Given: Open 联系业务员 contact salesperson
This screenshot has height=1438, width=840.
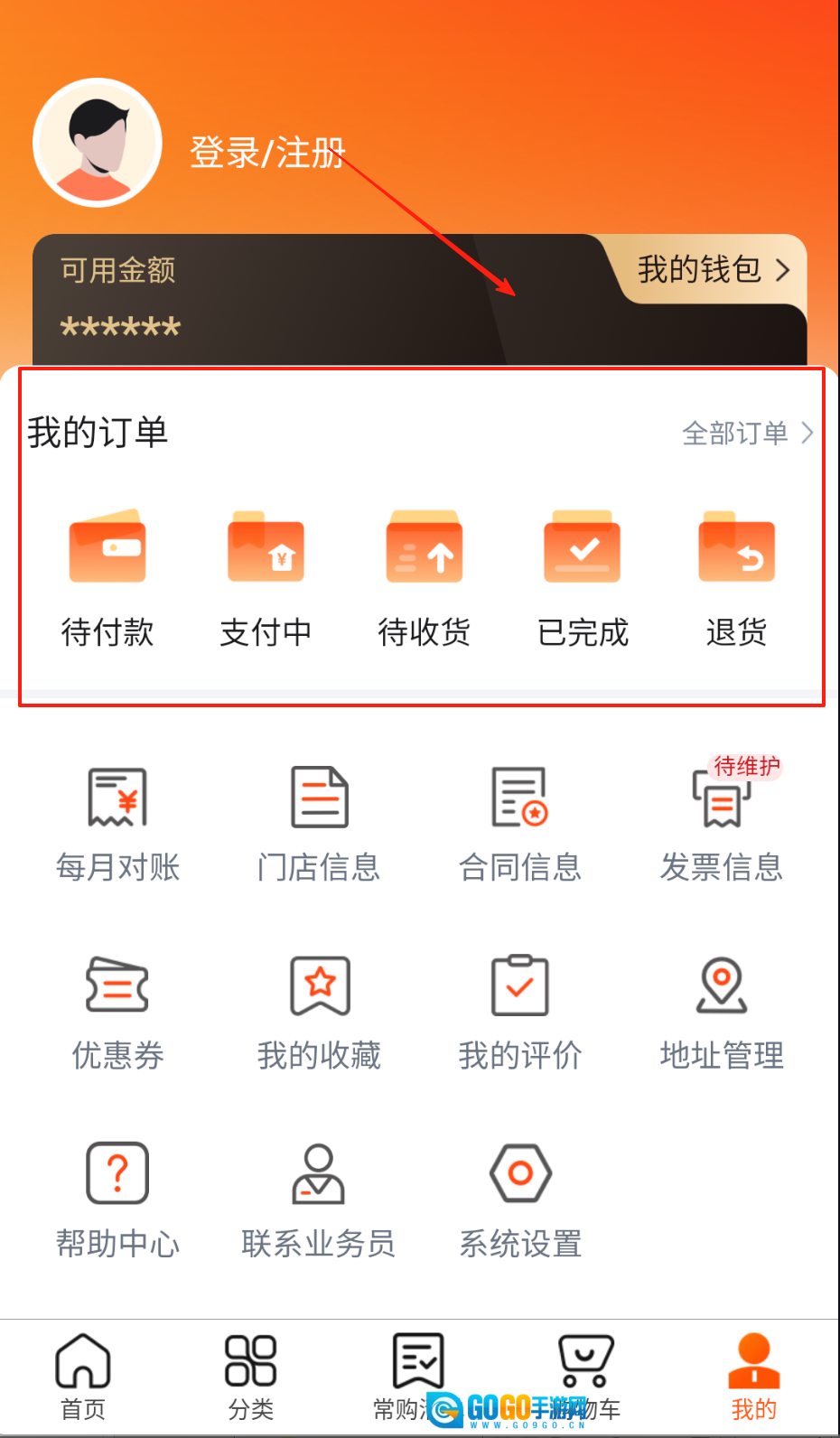Looking at the screenshot, I should pos(319,1200).
